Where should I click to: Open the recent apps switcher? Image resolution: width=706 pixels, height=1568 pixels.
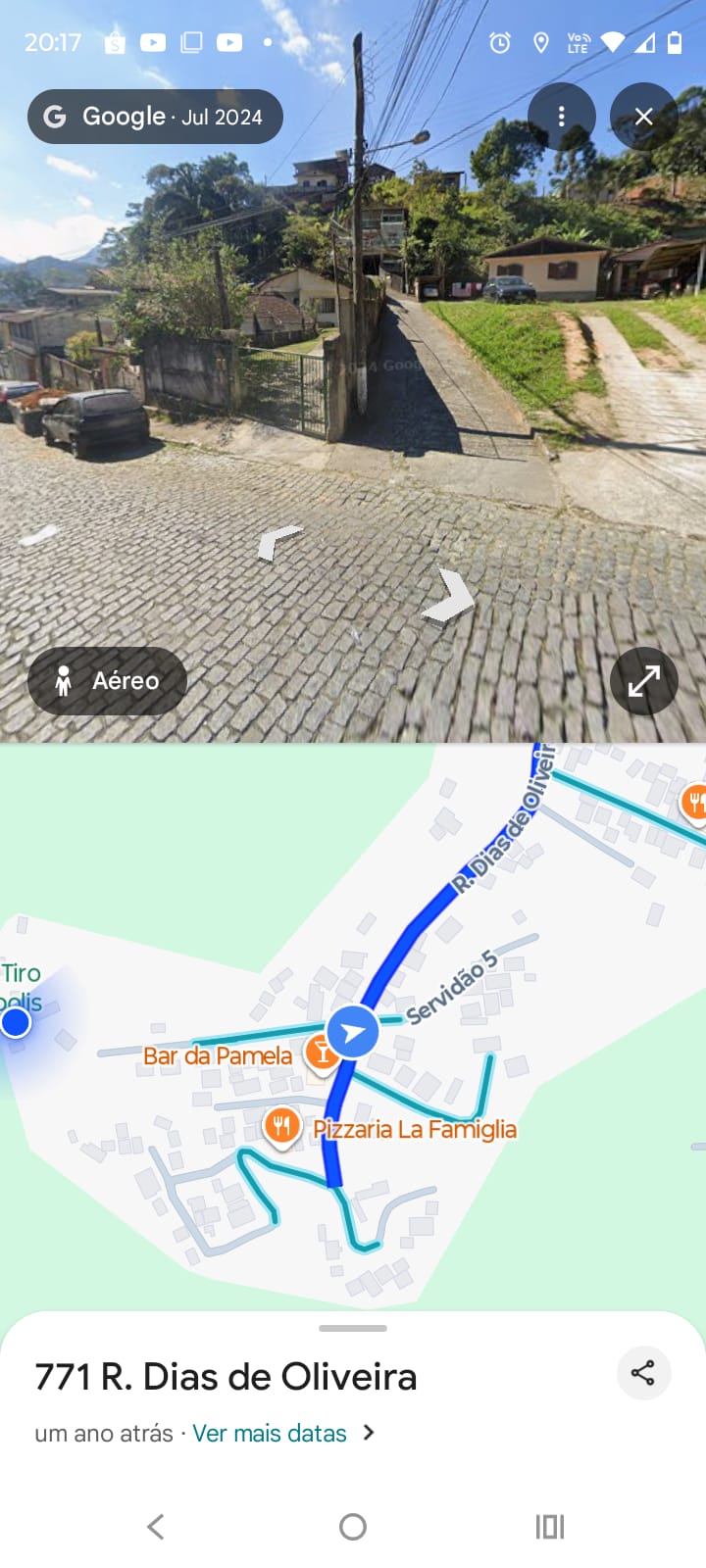[549, 1526]
